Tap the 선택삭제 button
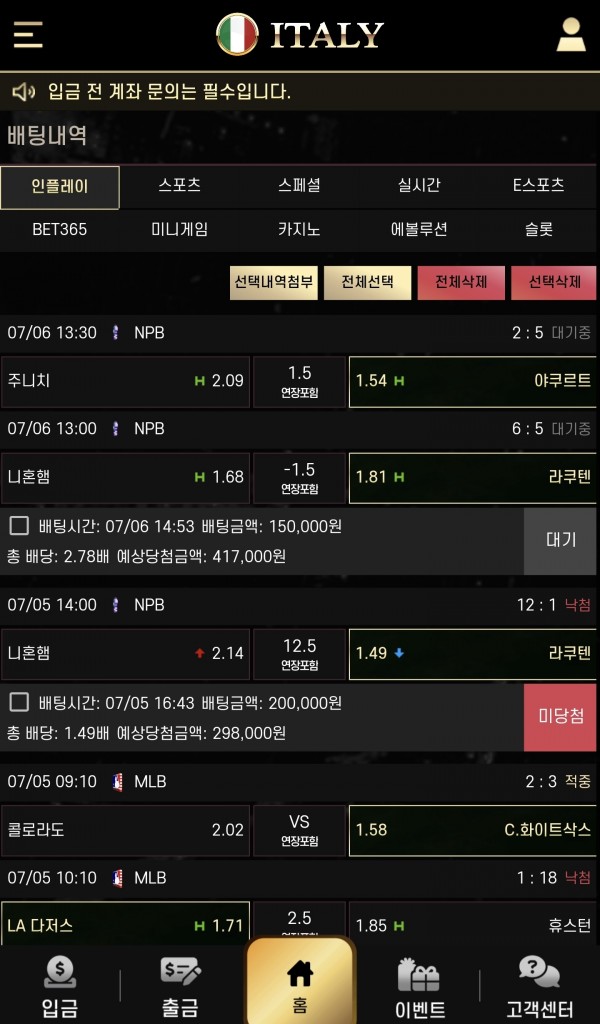 554,283
